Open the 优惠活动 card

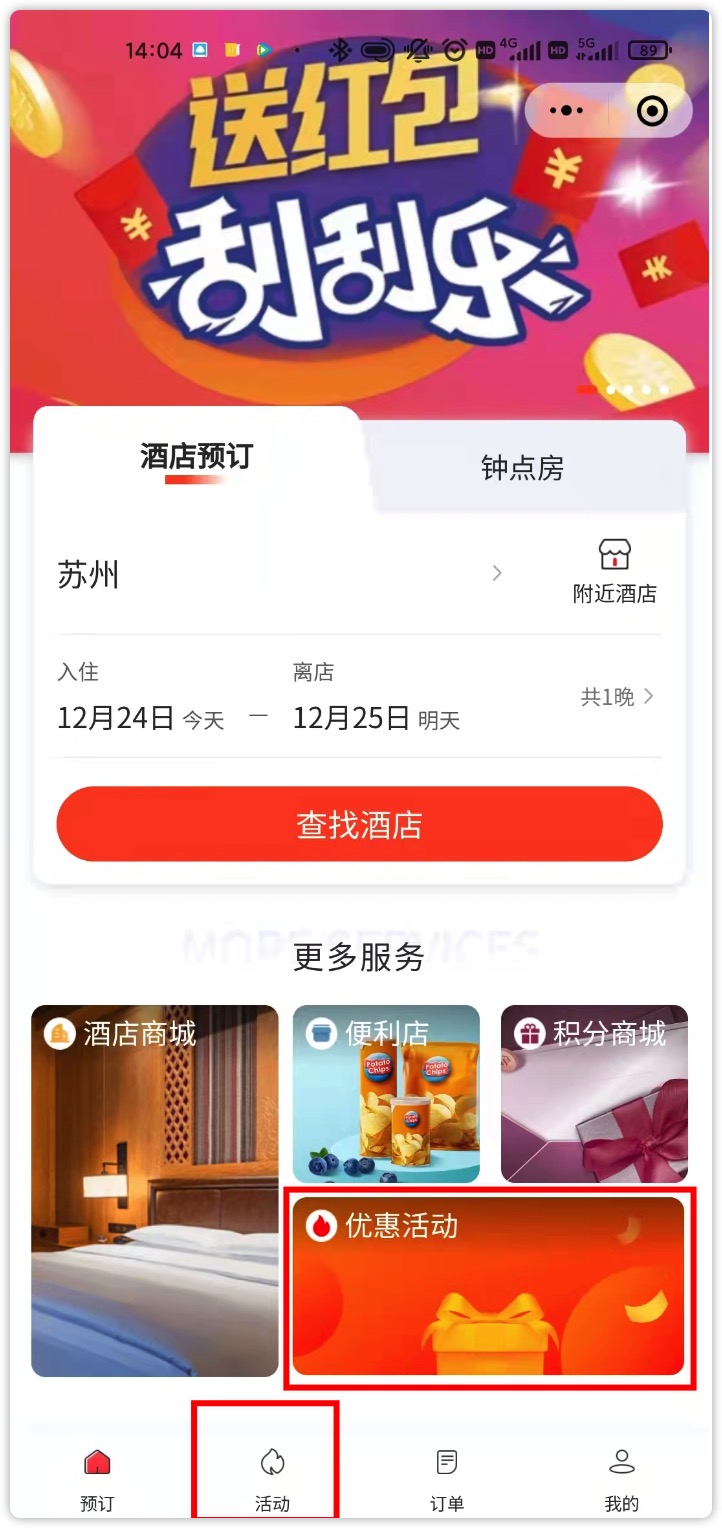point(488,1286)
